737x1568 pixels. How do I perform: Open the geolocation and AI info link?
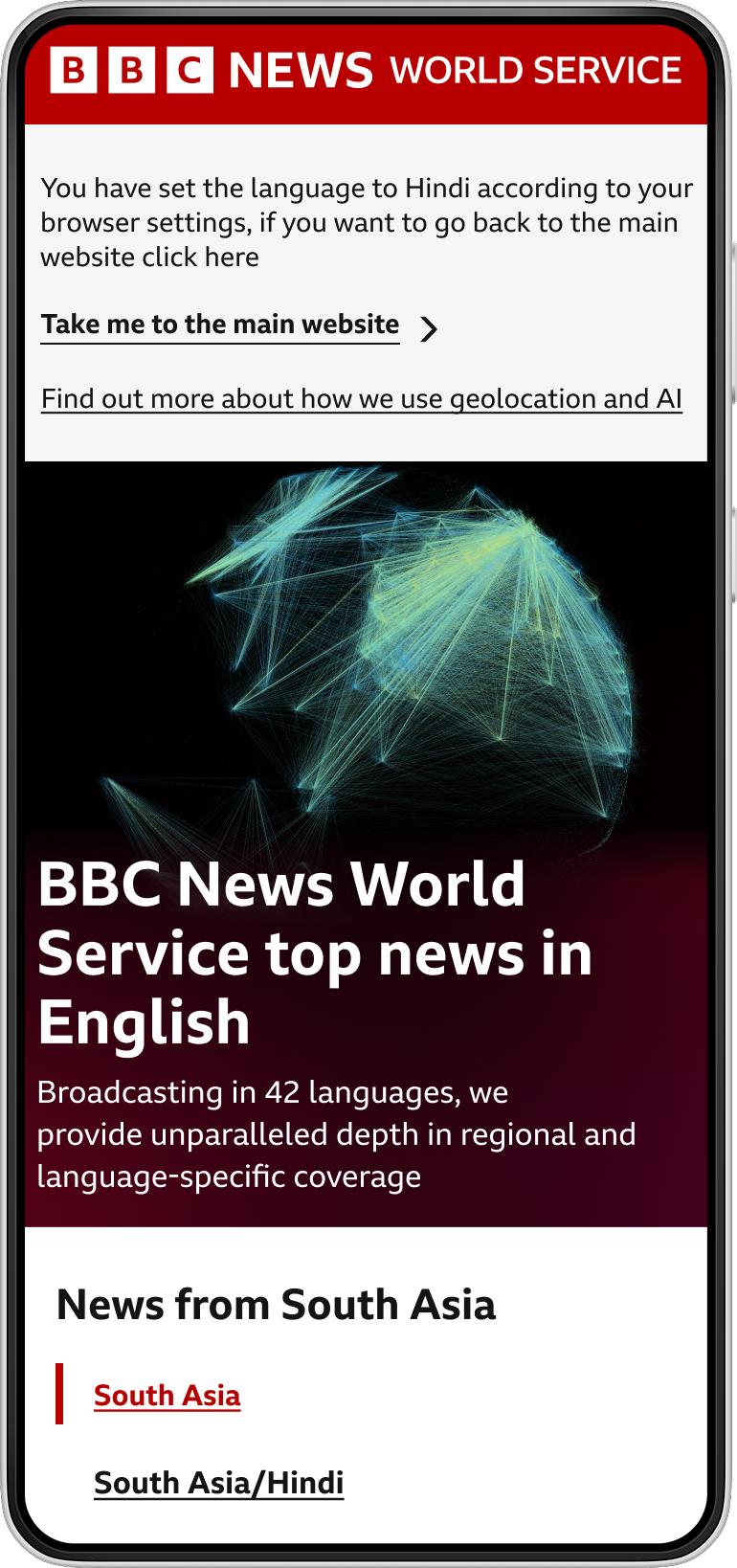361,398
